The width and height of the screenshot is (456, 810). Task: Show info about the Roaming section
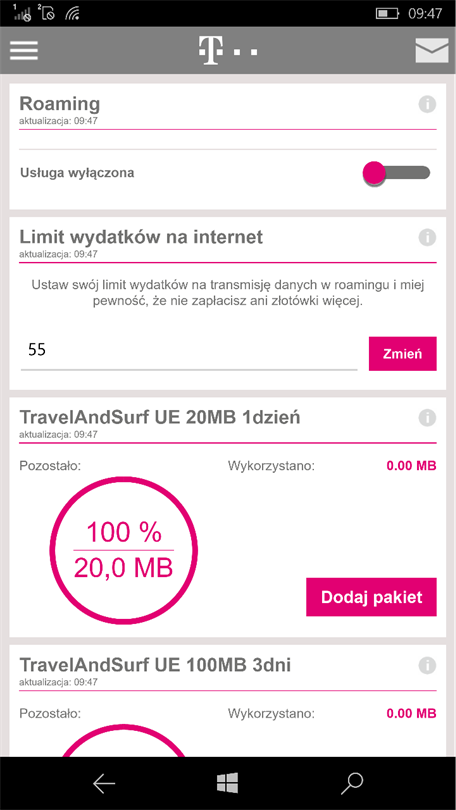coord(427,104)
